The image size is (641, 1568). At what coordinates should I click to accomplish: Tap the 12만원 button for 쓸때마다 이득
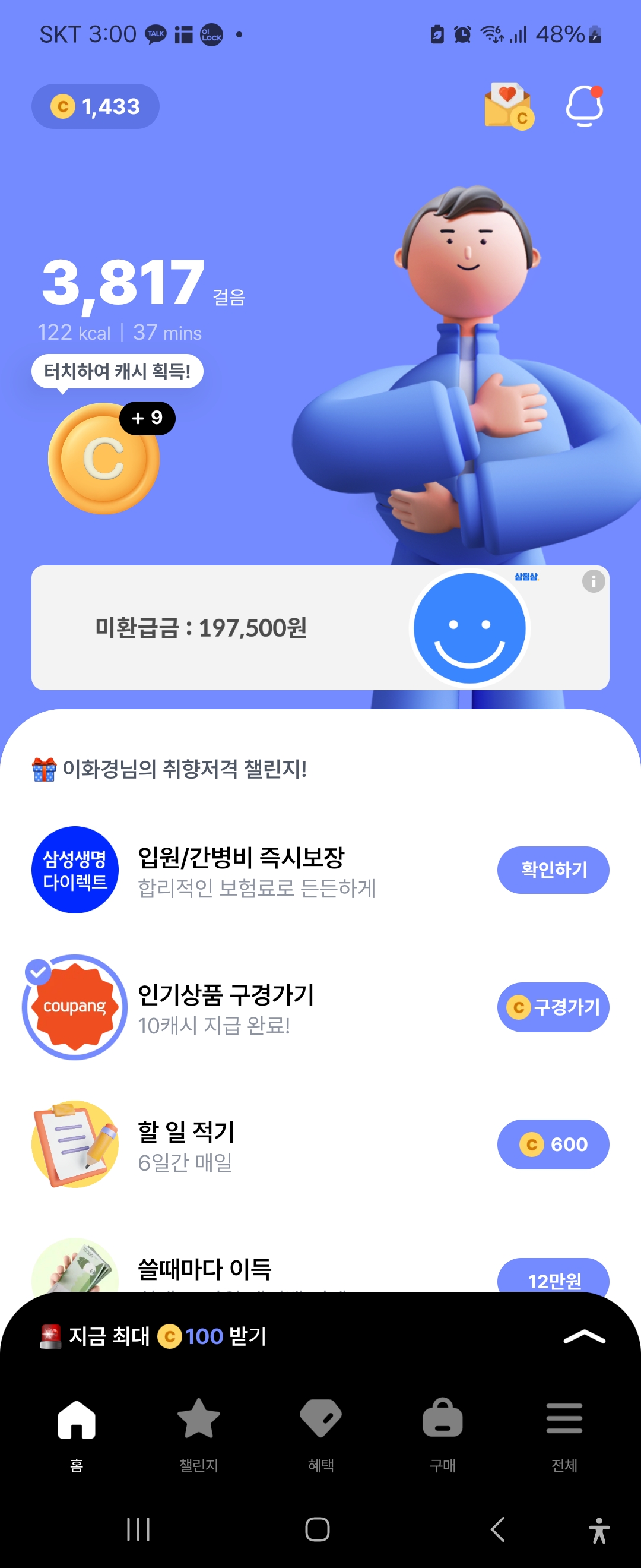pos(553,1277)
